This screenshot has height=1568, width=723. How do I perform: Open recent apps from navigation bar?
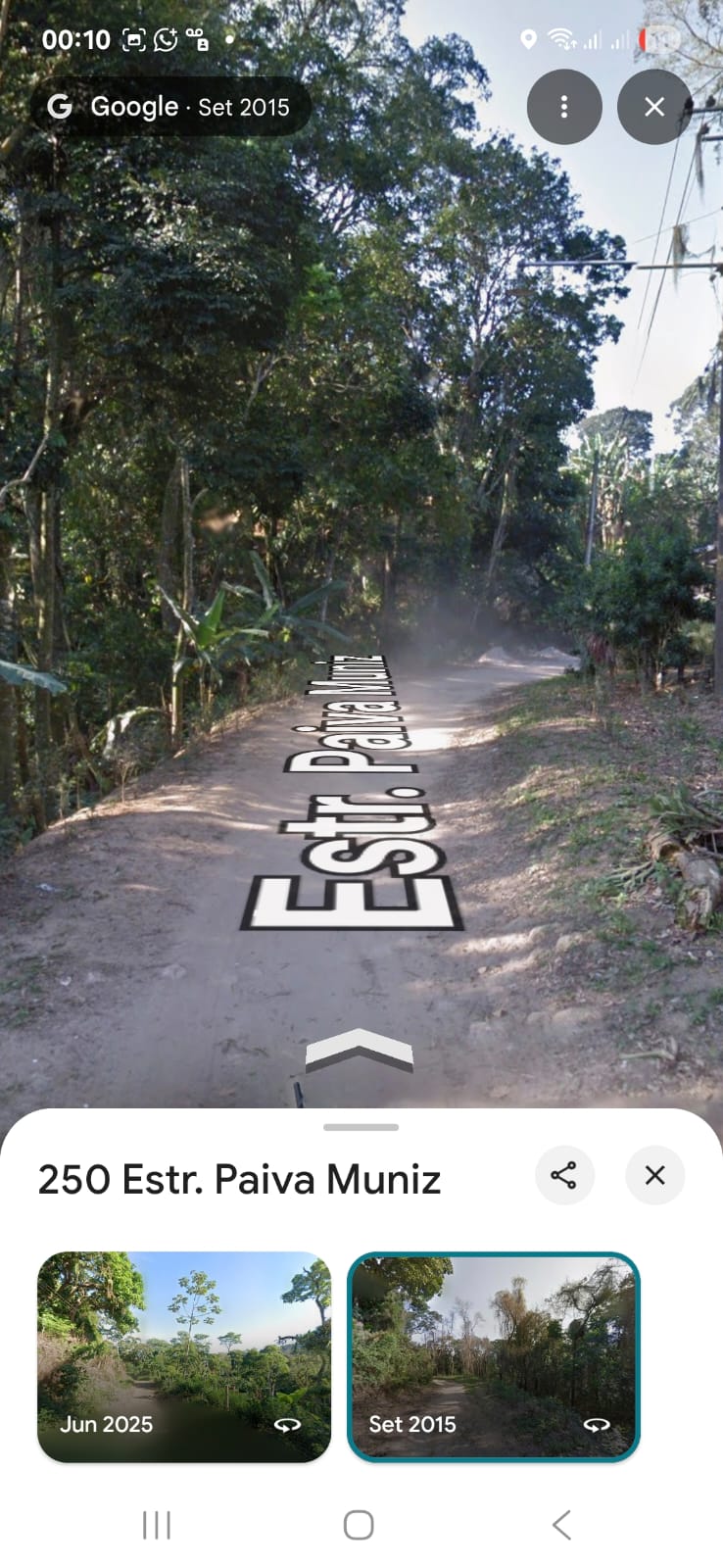point(157,1525)
